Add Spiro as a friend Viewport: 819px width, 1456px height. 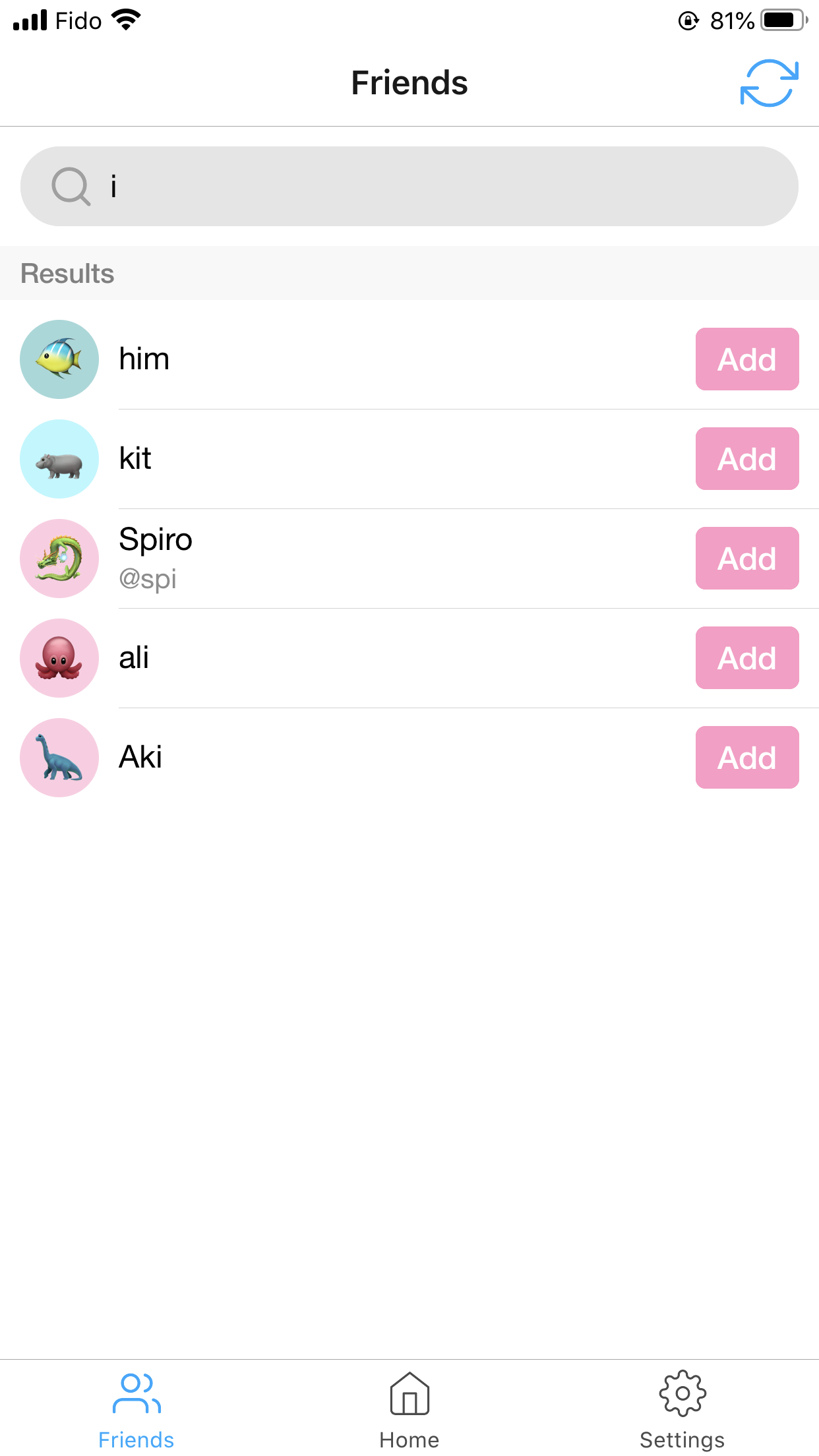(x=746, y=559)
